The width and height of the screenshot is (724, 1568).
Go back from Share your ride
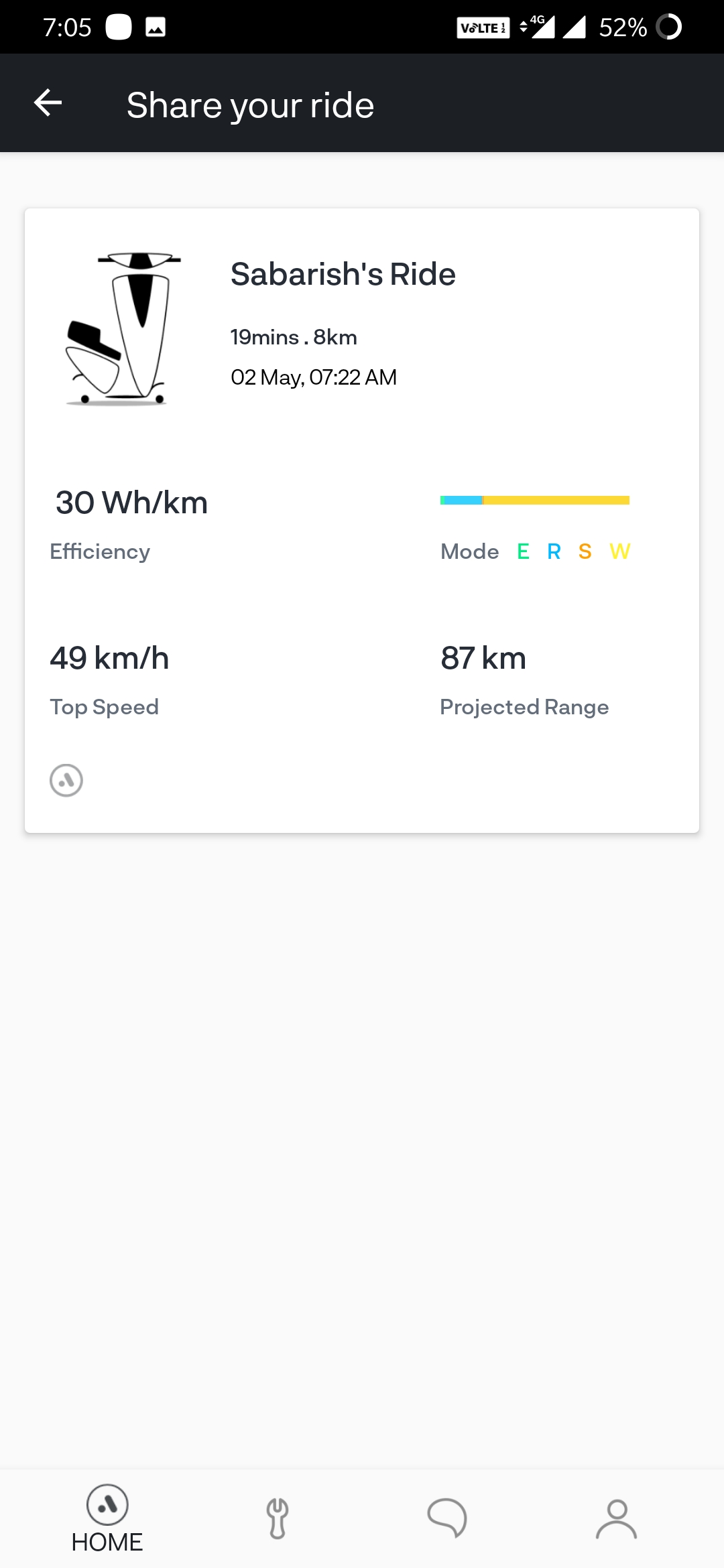48,103
